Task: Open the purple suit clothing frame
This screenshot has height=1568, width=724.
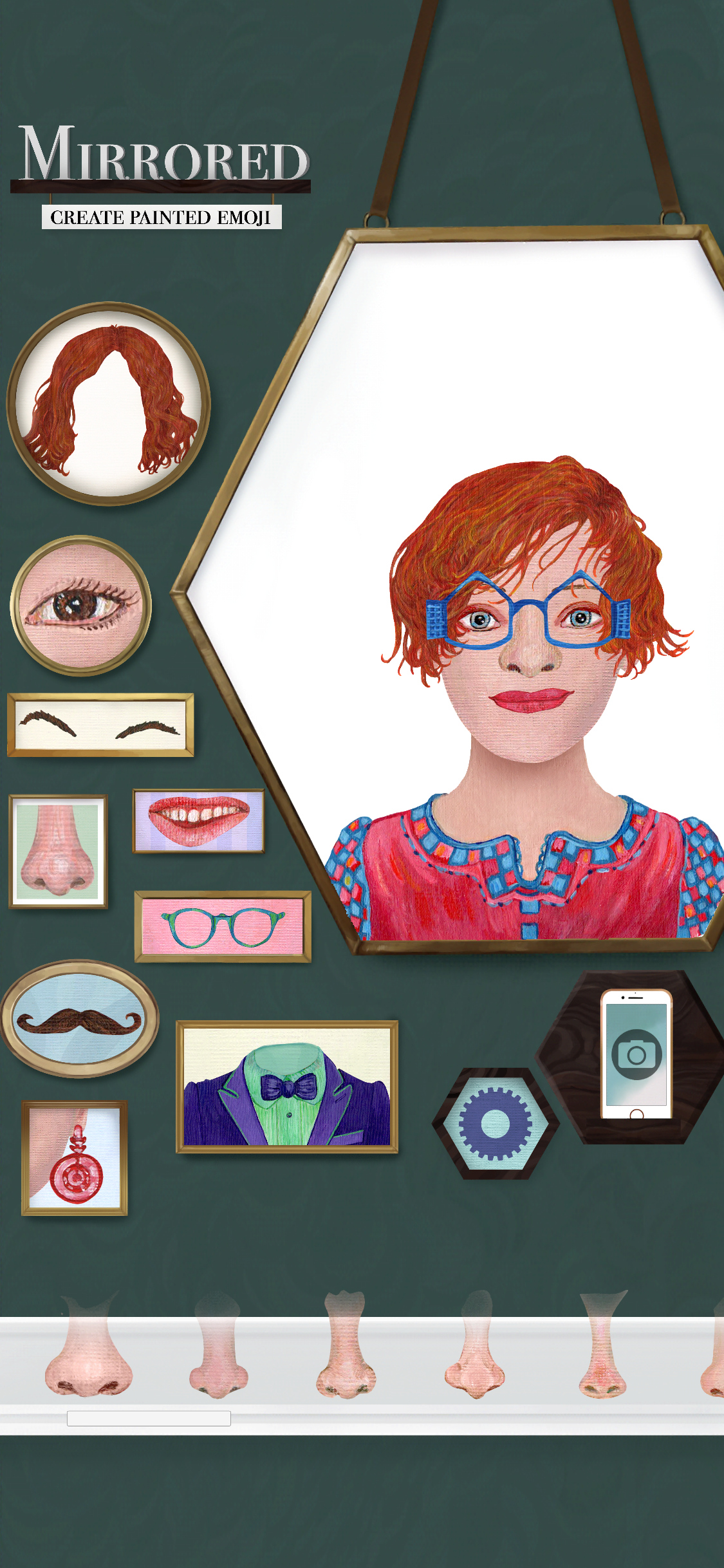Action: click(287, 1087)
